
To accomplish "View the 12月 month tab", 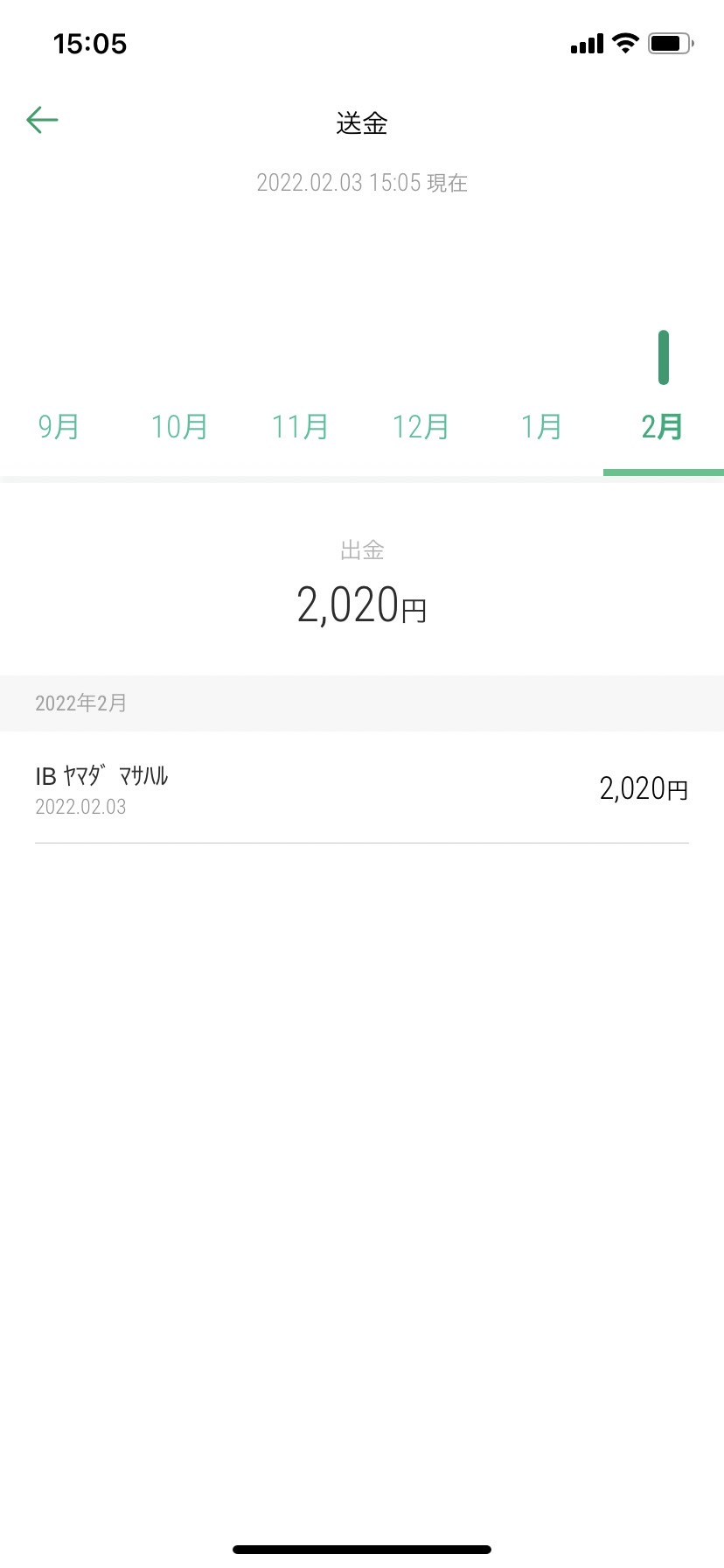I will click(x=421, y=427).
